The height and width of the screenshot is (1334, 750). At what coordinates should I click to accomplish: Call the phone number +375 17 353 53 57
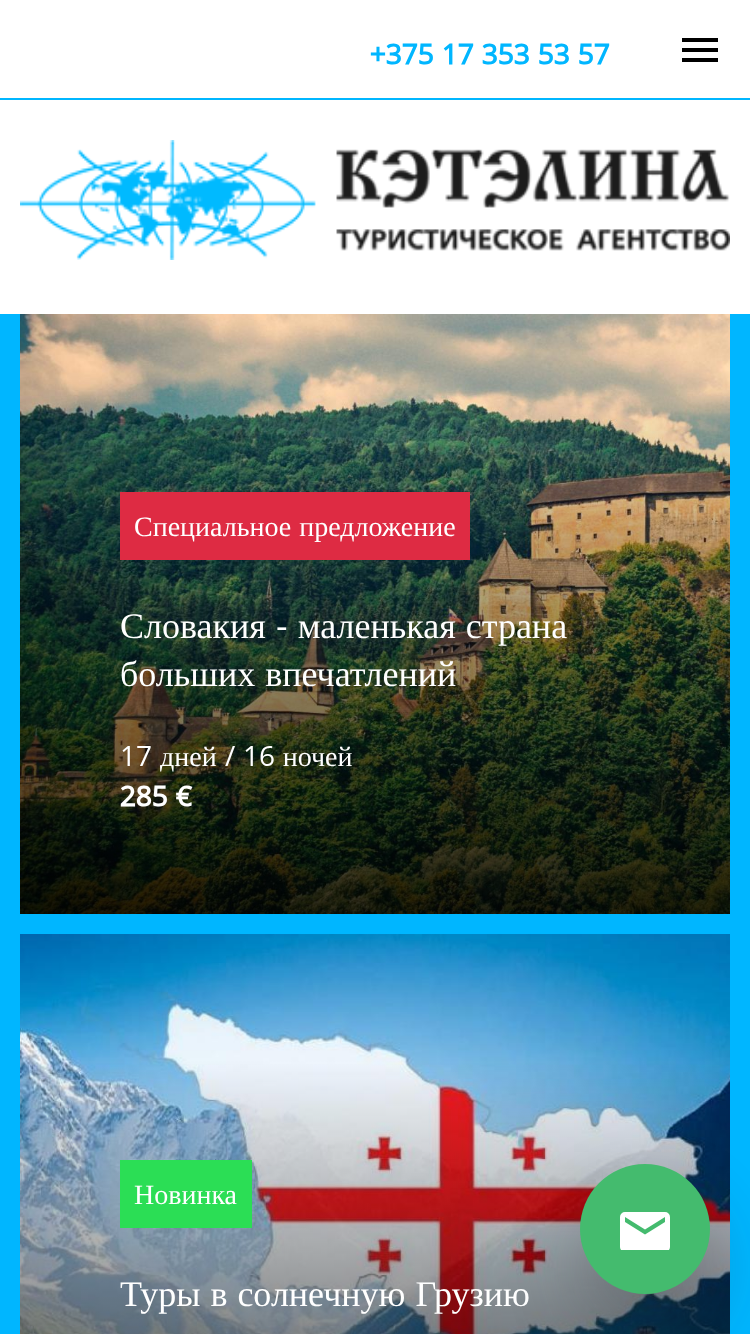point(489,54)
